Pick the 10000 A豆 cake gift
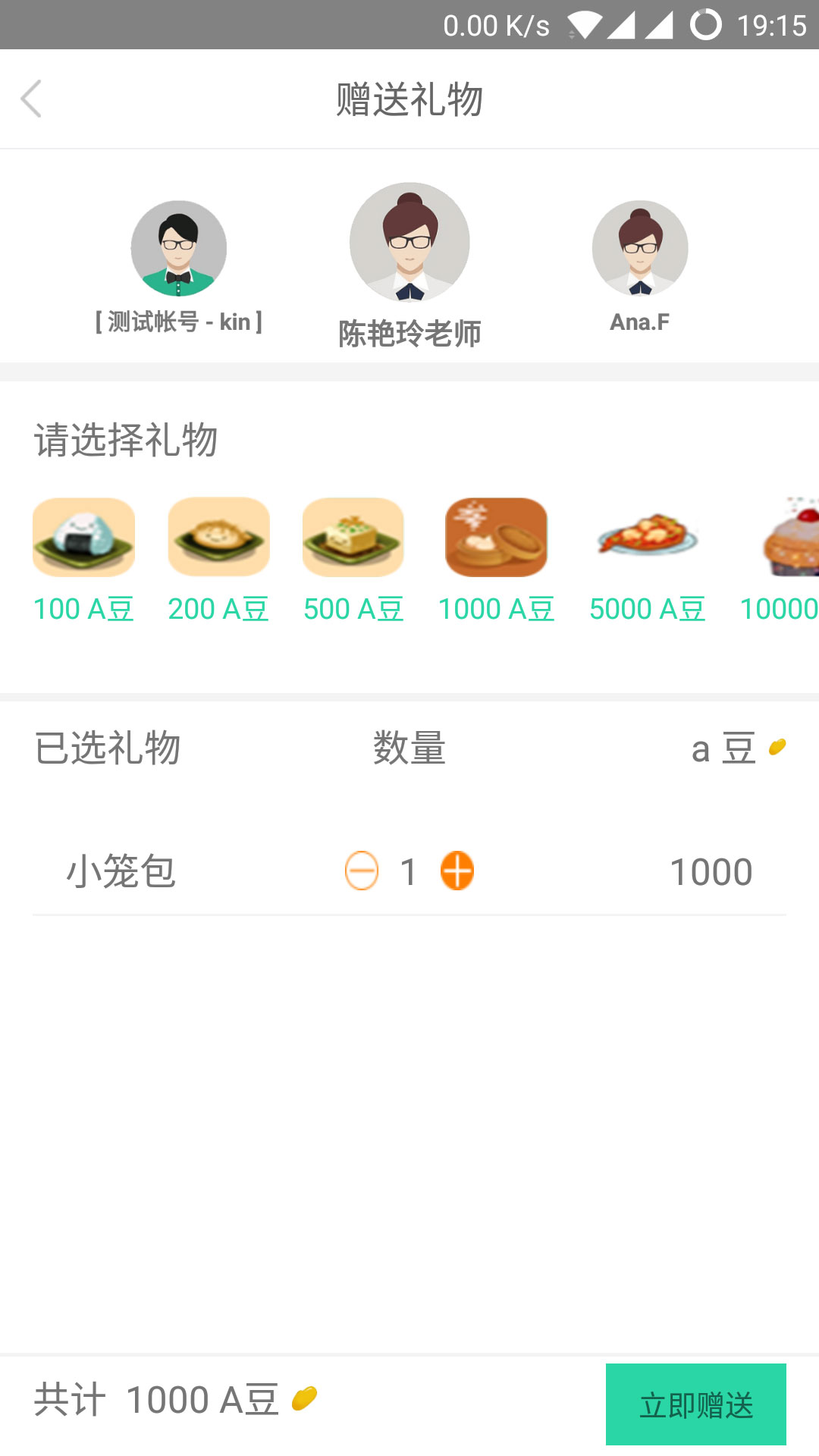Image resolution: width=819 pixels, height=1456 pixels. click(789, 537)
